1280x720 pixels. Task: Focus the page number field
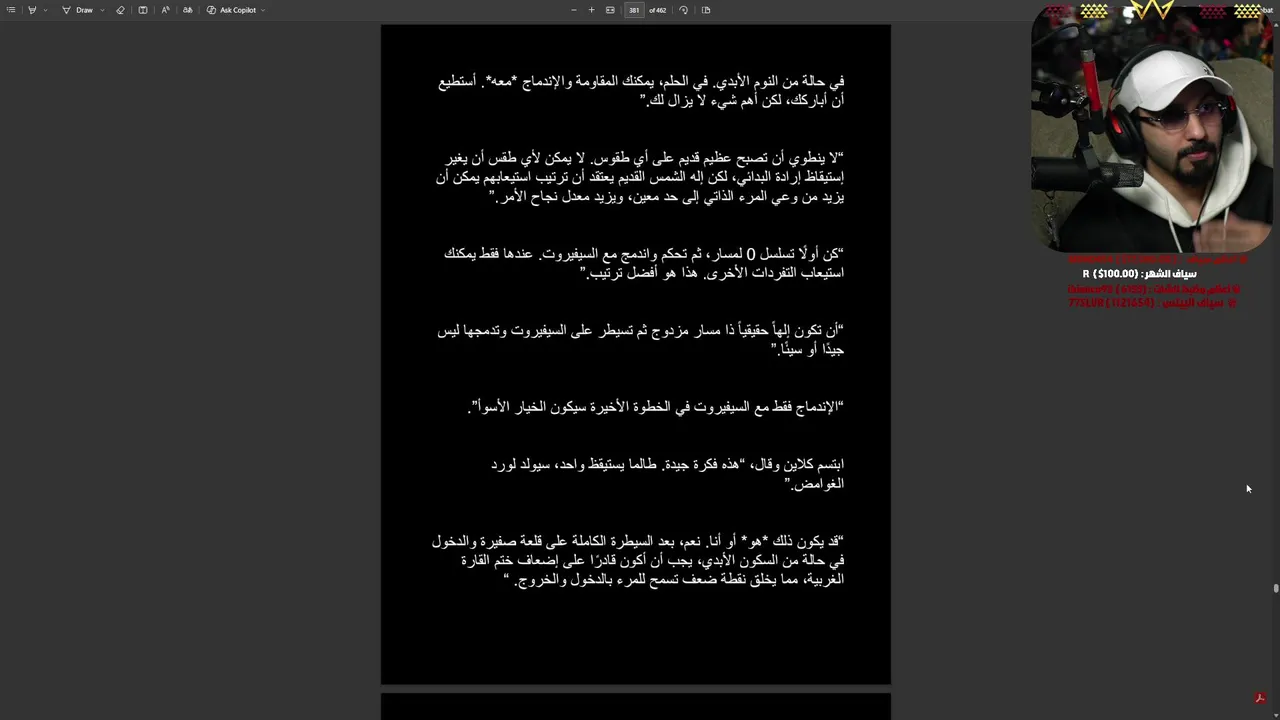coord(634,10)
